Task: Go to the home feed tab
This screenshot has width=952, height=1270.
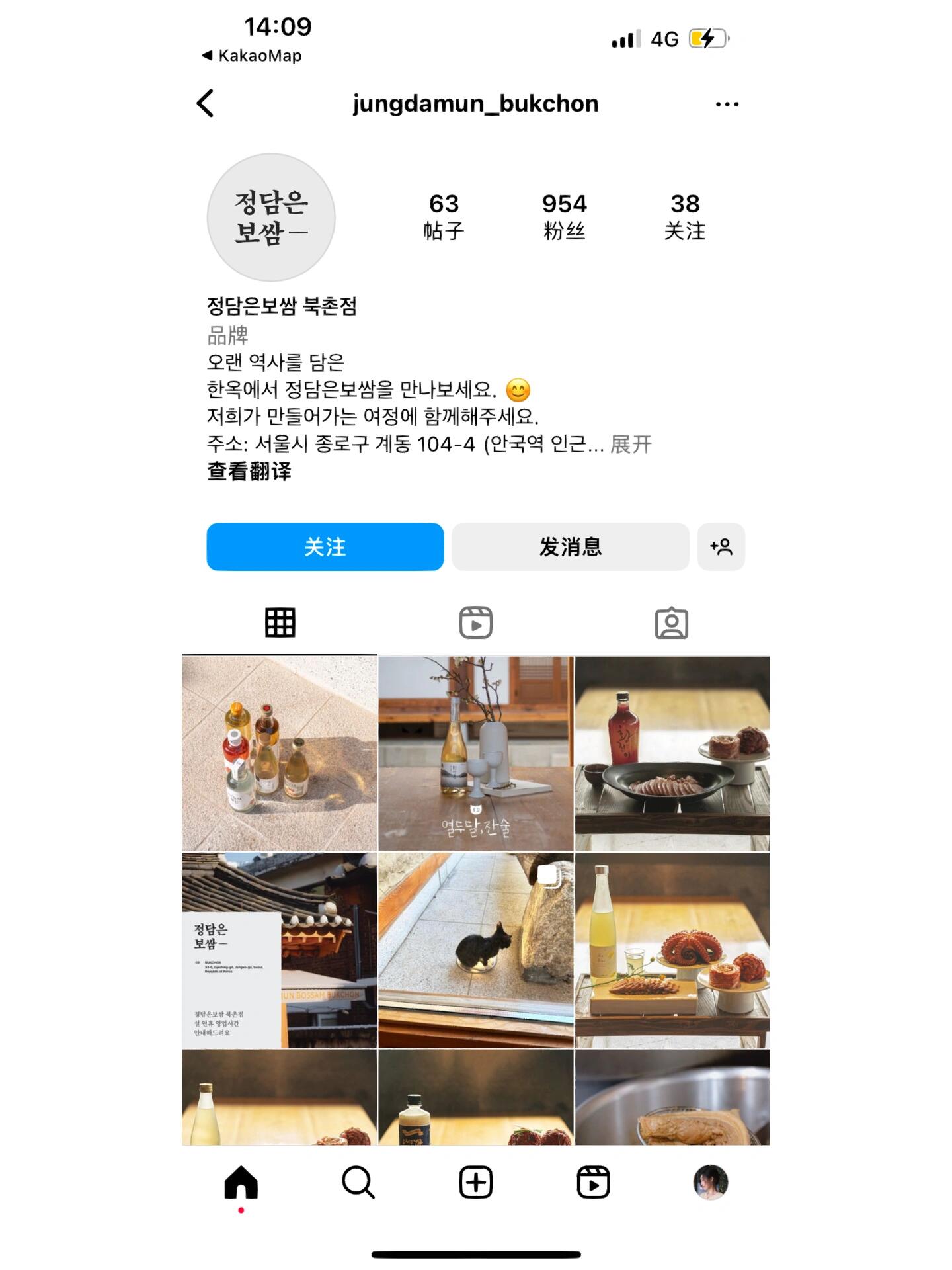Action: 241,1183
